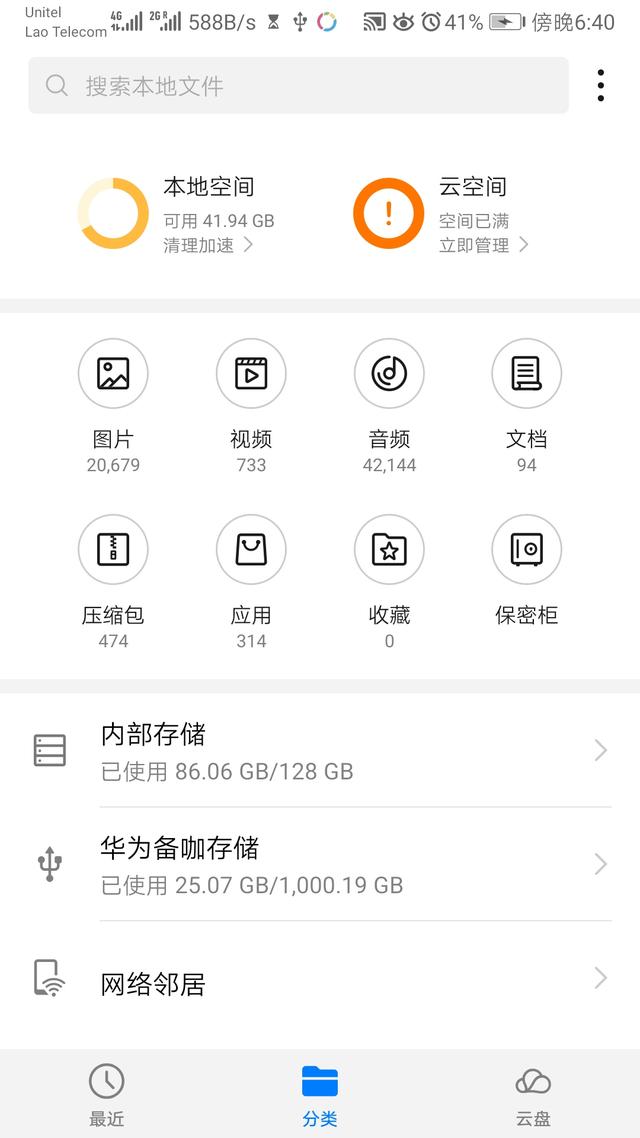Open 本地空间 clean-up and speed-up
This screenshot has height=1138, width=640.
208,245
